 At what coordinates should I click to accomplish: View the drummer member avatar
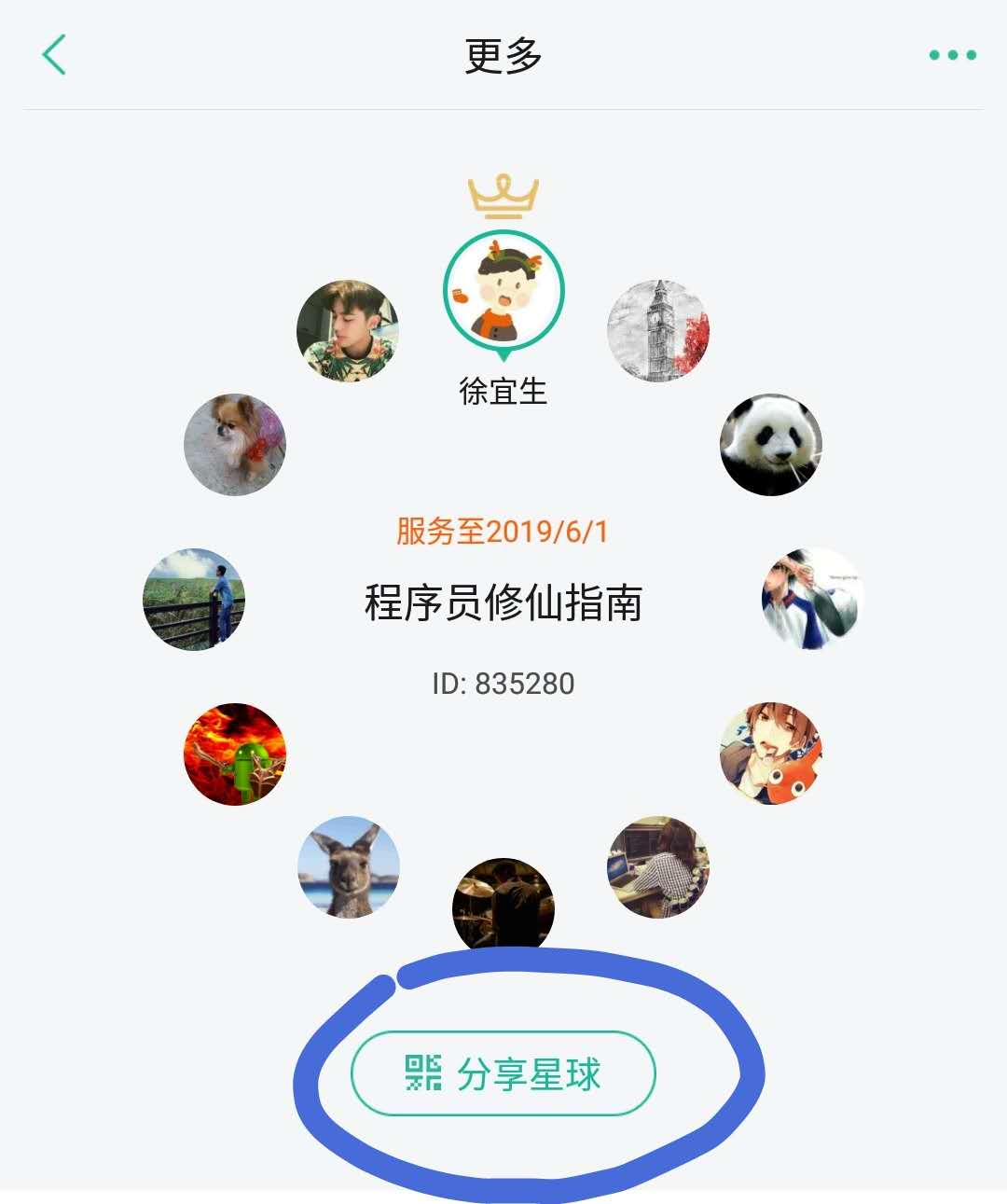click(x=504, y=905)
